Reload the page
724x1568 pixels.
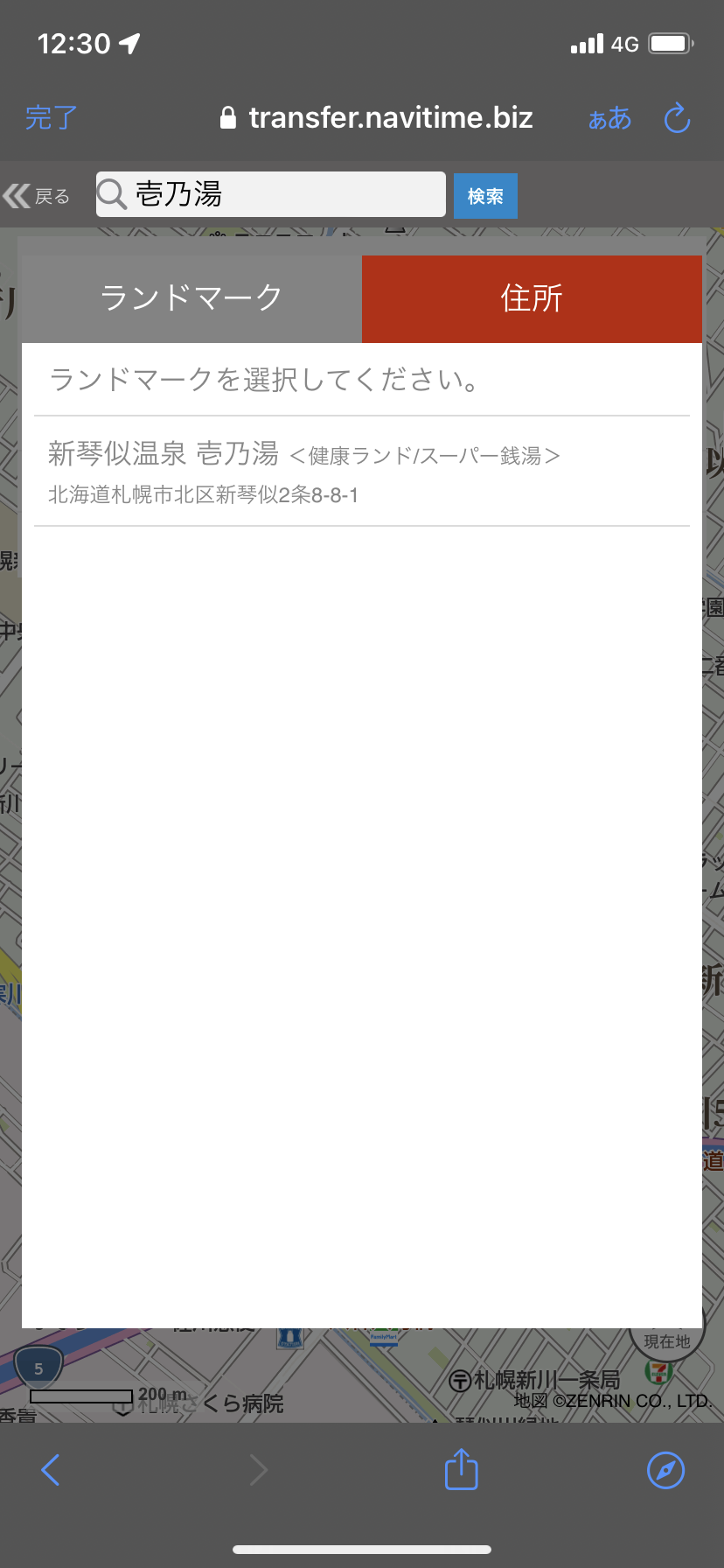pos(677,118)
